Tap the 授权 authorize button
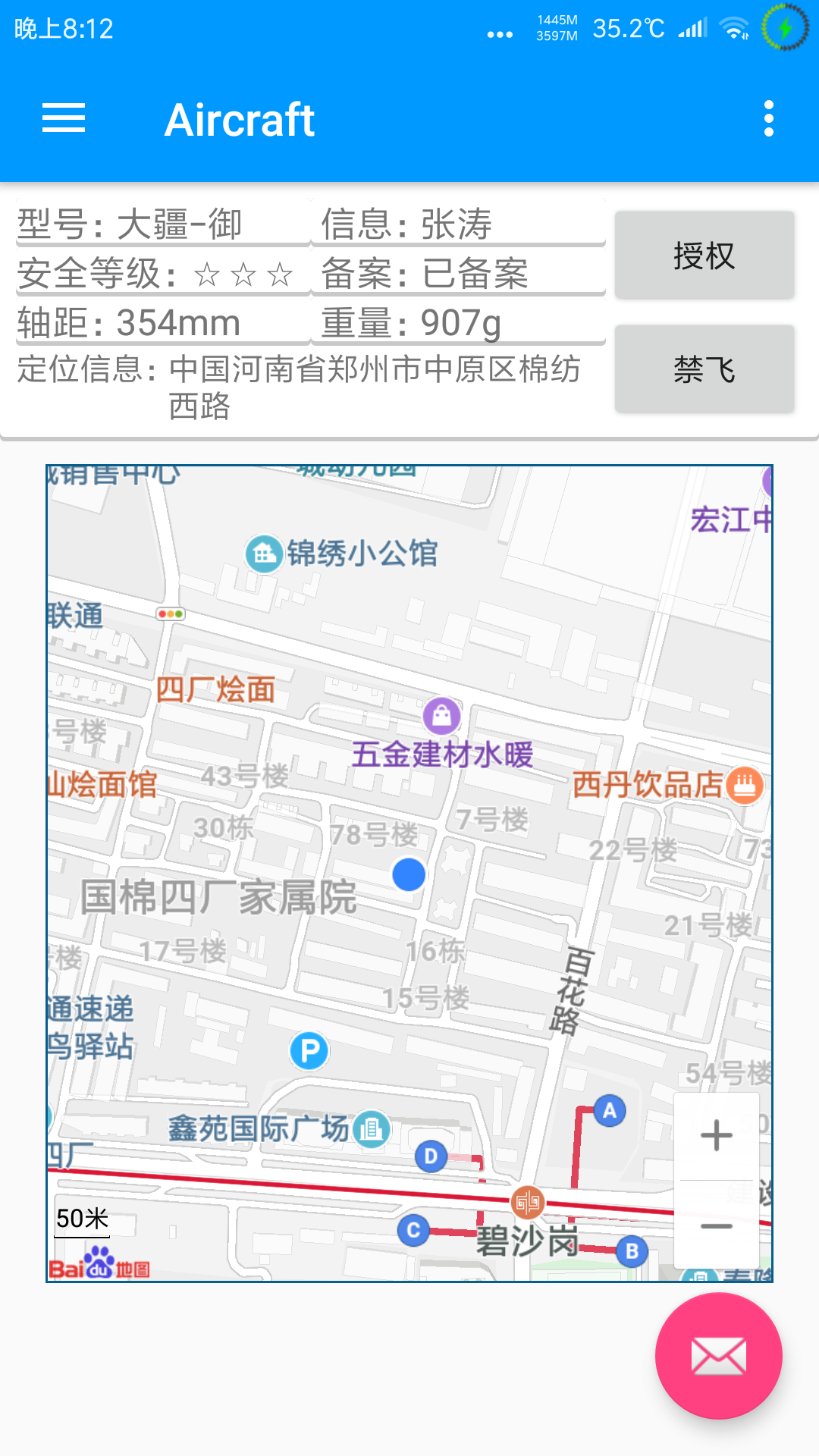This screenshot has height=1456, width=819. coord(704,256)
